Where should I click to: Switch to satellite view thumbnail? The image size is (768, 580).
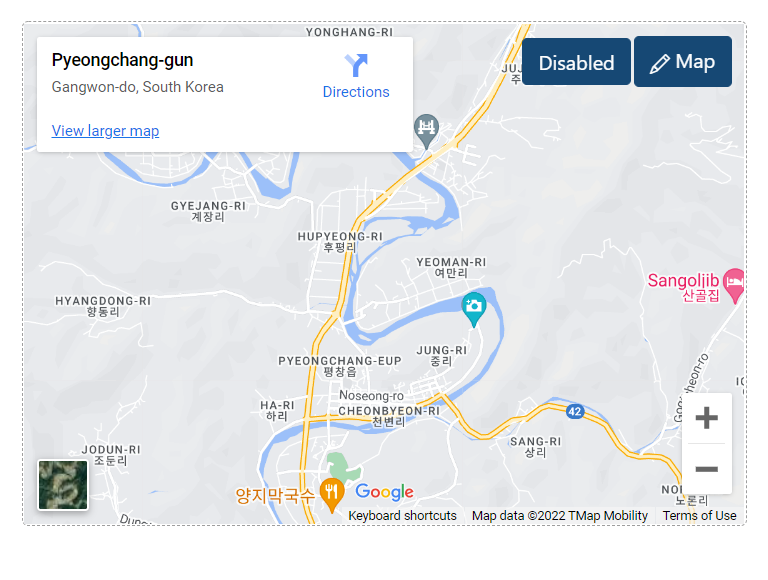tap(63, 485)
